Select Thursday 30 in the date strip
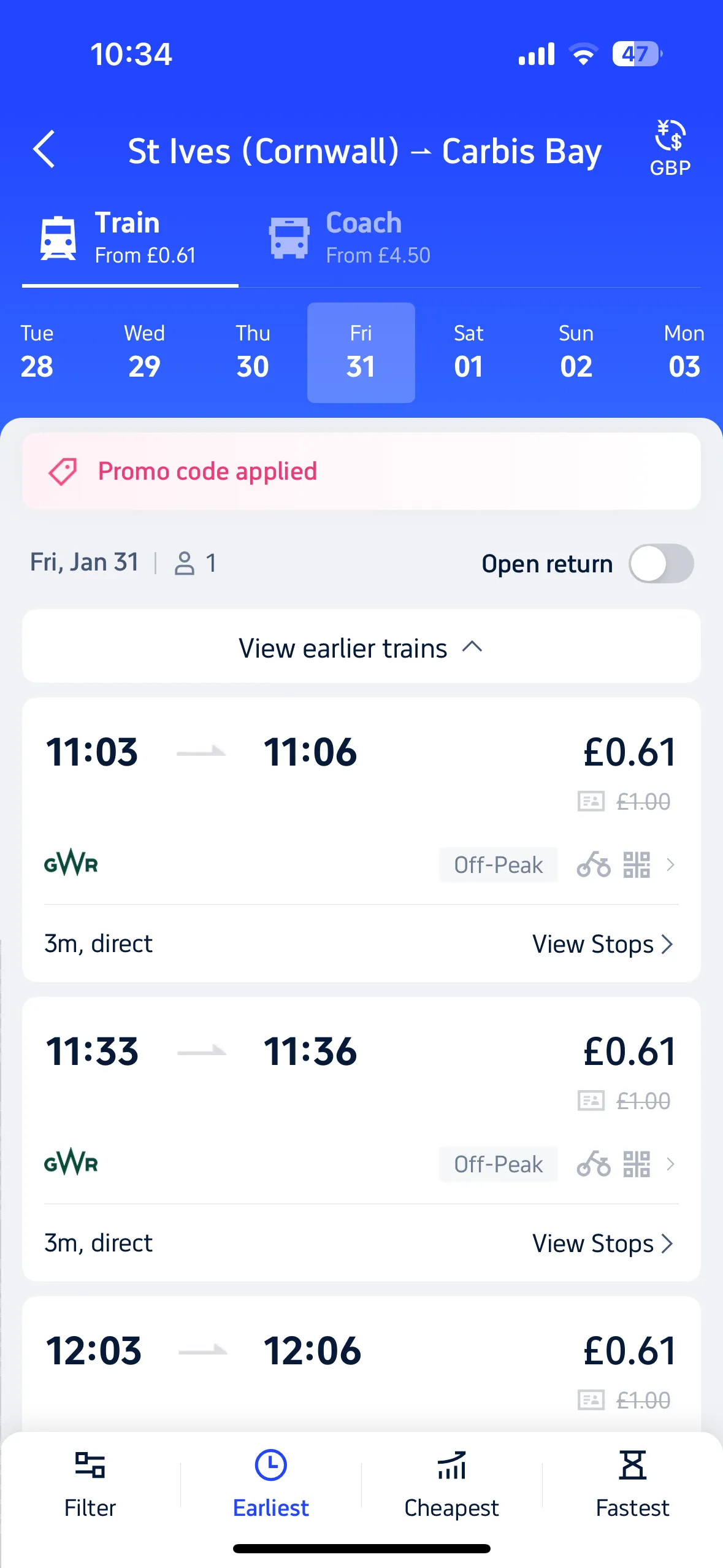 pyautogui.click(x=253, y=352)
